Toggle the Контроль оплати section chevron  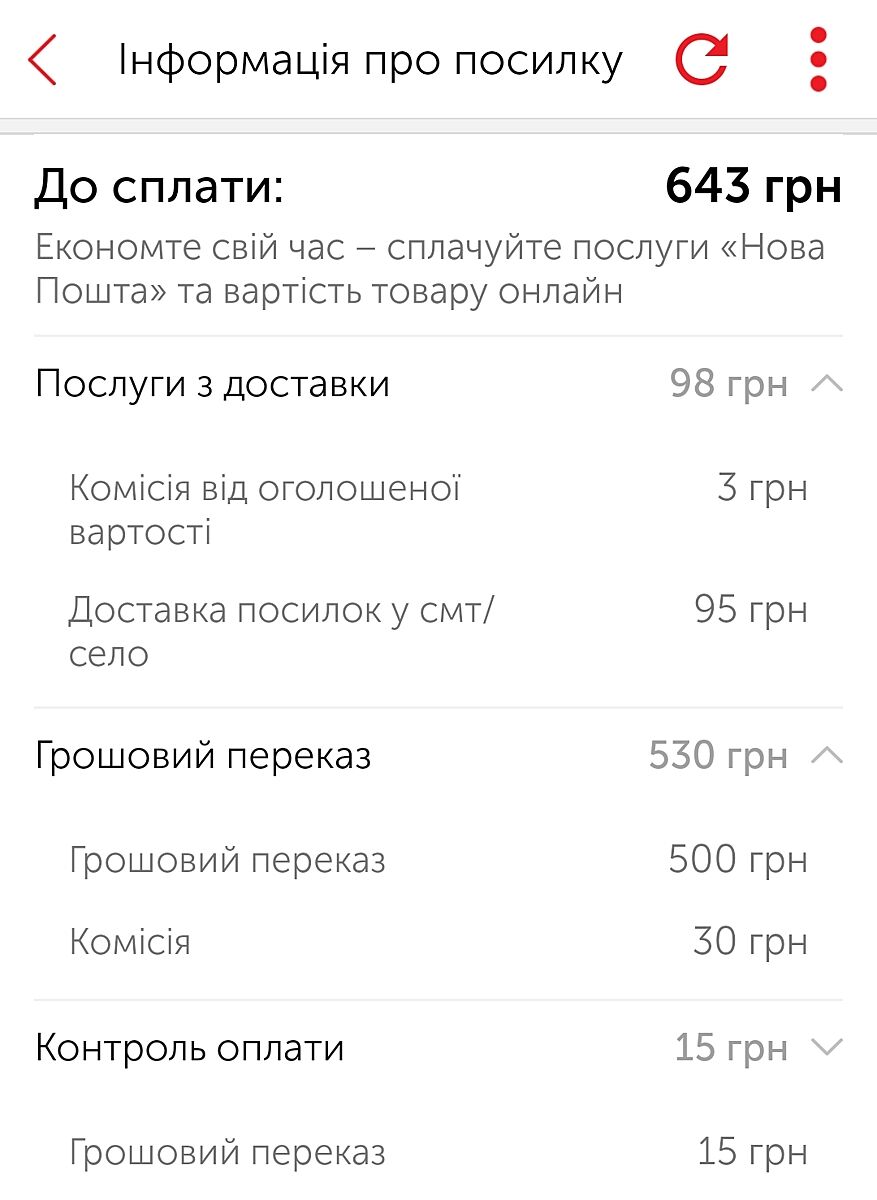click(x=826, y=1048)
